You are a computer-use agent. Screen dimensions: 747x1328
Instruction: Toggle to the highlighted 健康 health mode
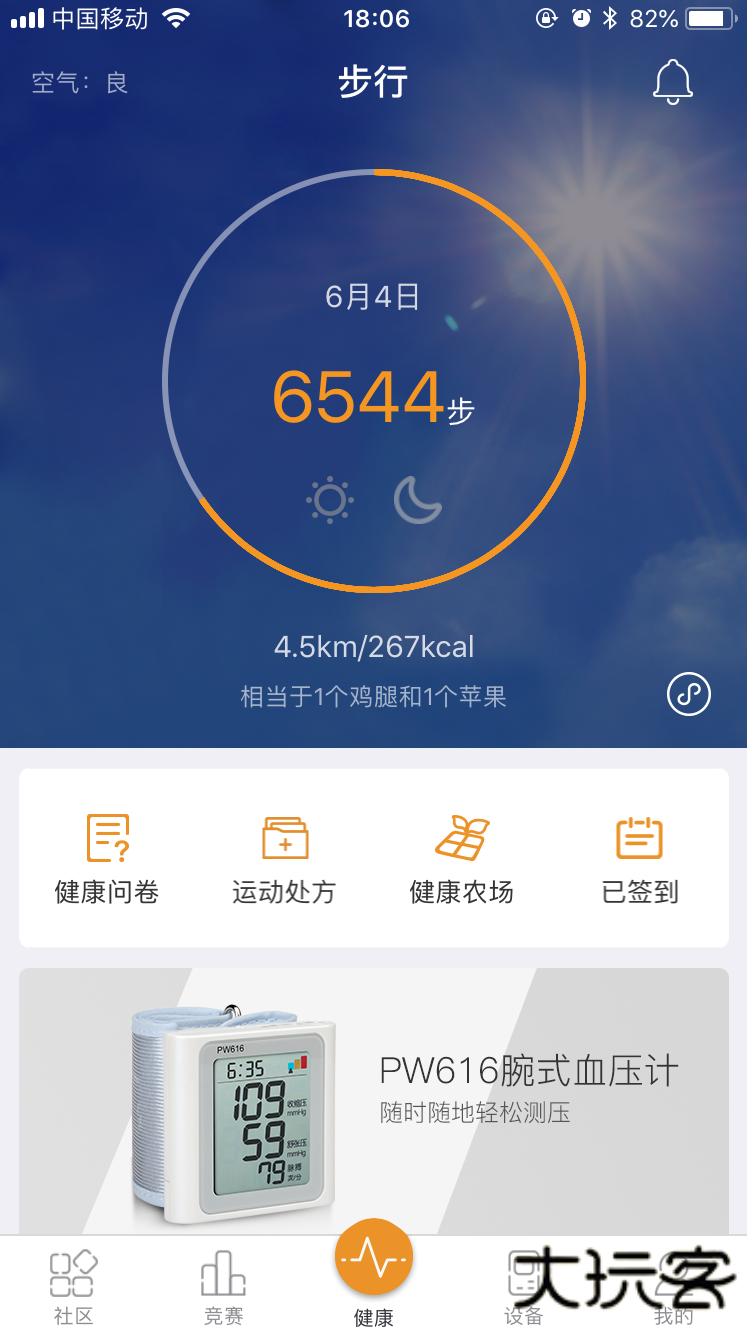tap(373, 1256)
